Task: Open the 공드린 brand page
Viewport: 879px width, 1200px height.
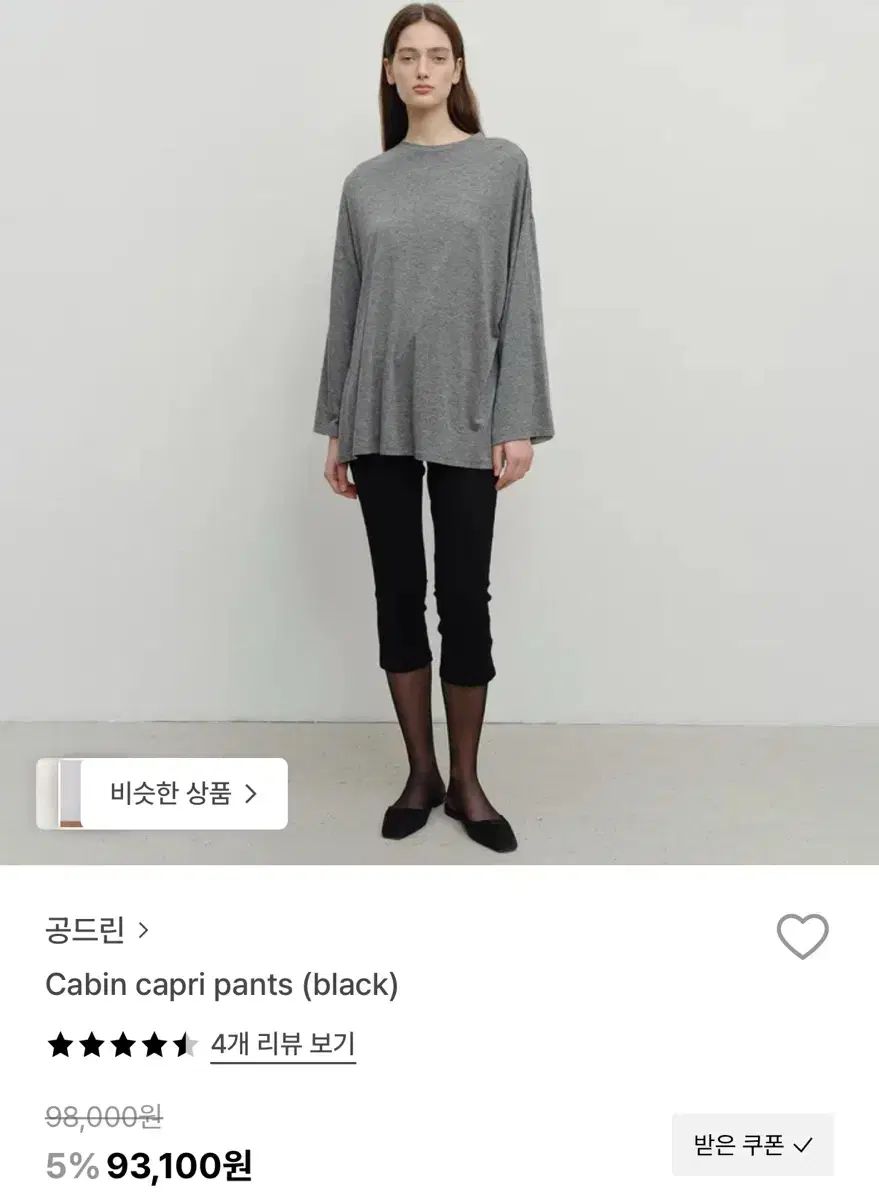Action: tap(97, 930)
